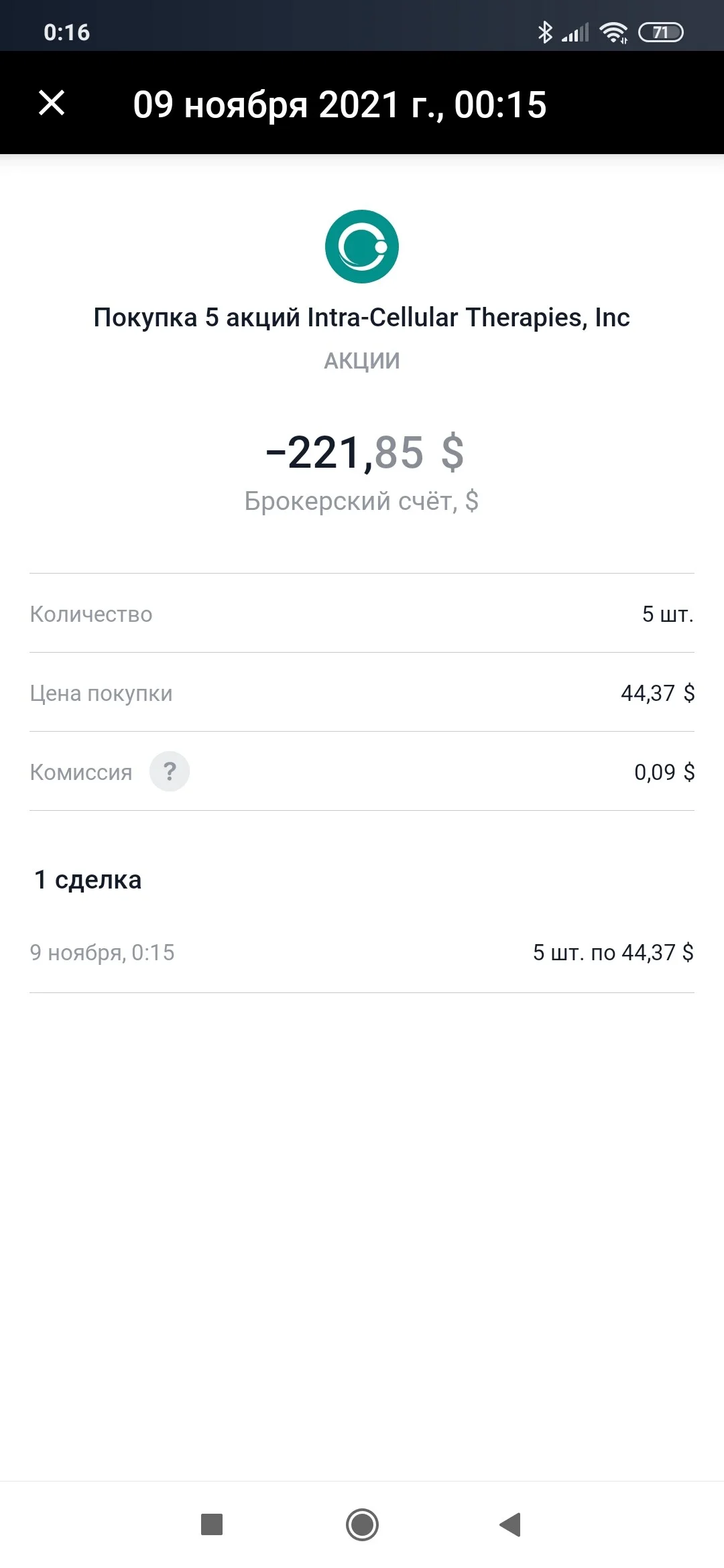
Task: Open the Intra-Cellular Therapies stock logo
Action: coord(362,247)
